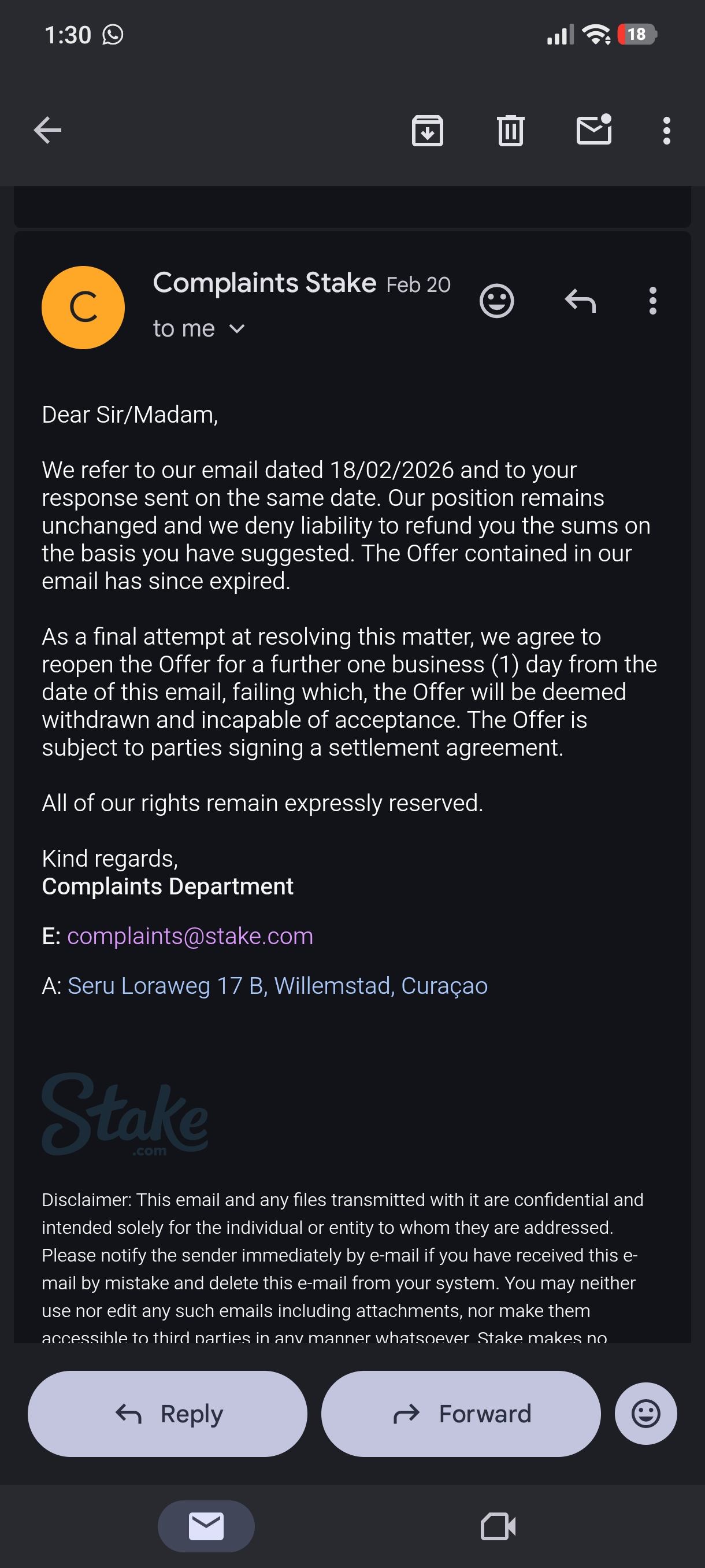Viewport: 705px width, 1568px height.
Task: Switch to the Mail tab
Action: [206, 1526]
